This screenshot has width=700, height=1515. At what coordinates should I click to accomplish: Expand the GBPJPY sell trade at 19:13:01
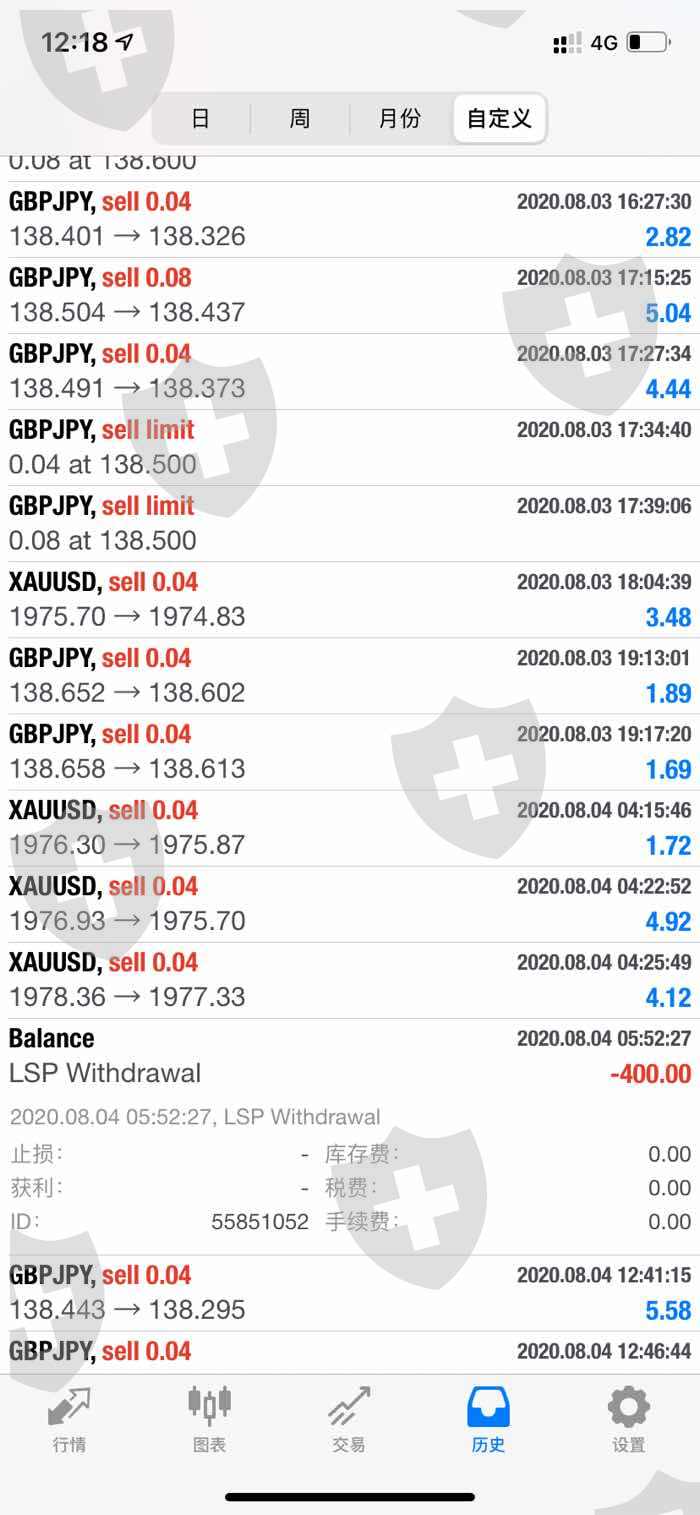(350, 675)
